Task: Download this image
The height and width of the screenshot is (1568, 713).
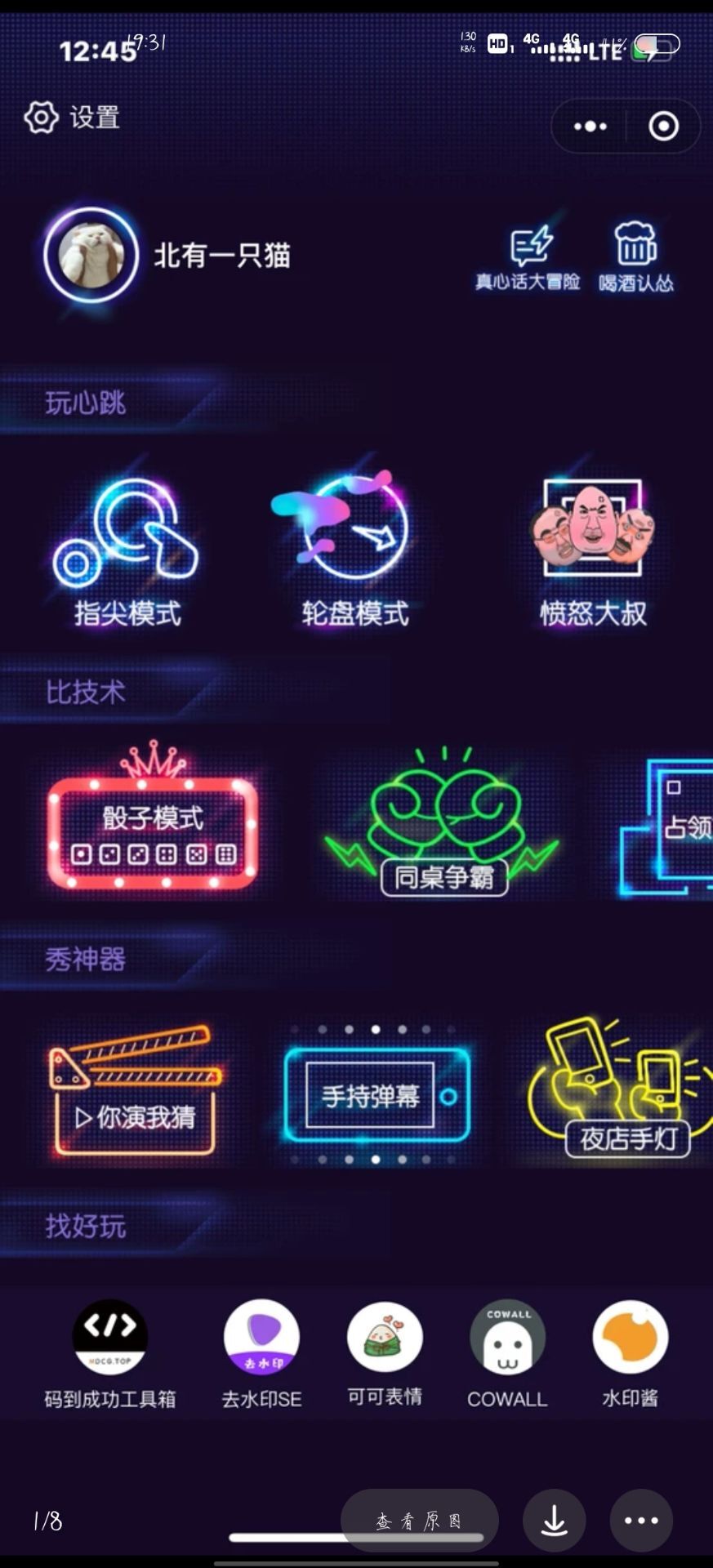Action: pos(555,1520)
